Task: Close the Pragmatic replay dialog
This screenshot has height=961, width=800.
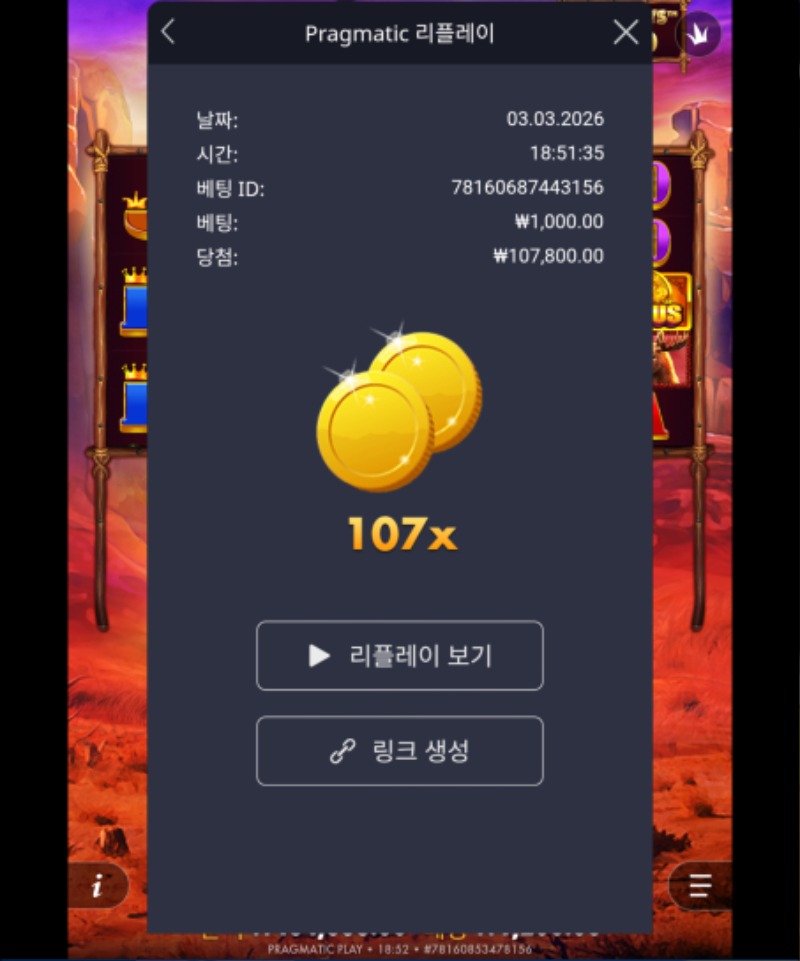Action: [x=626, y=32]
